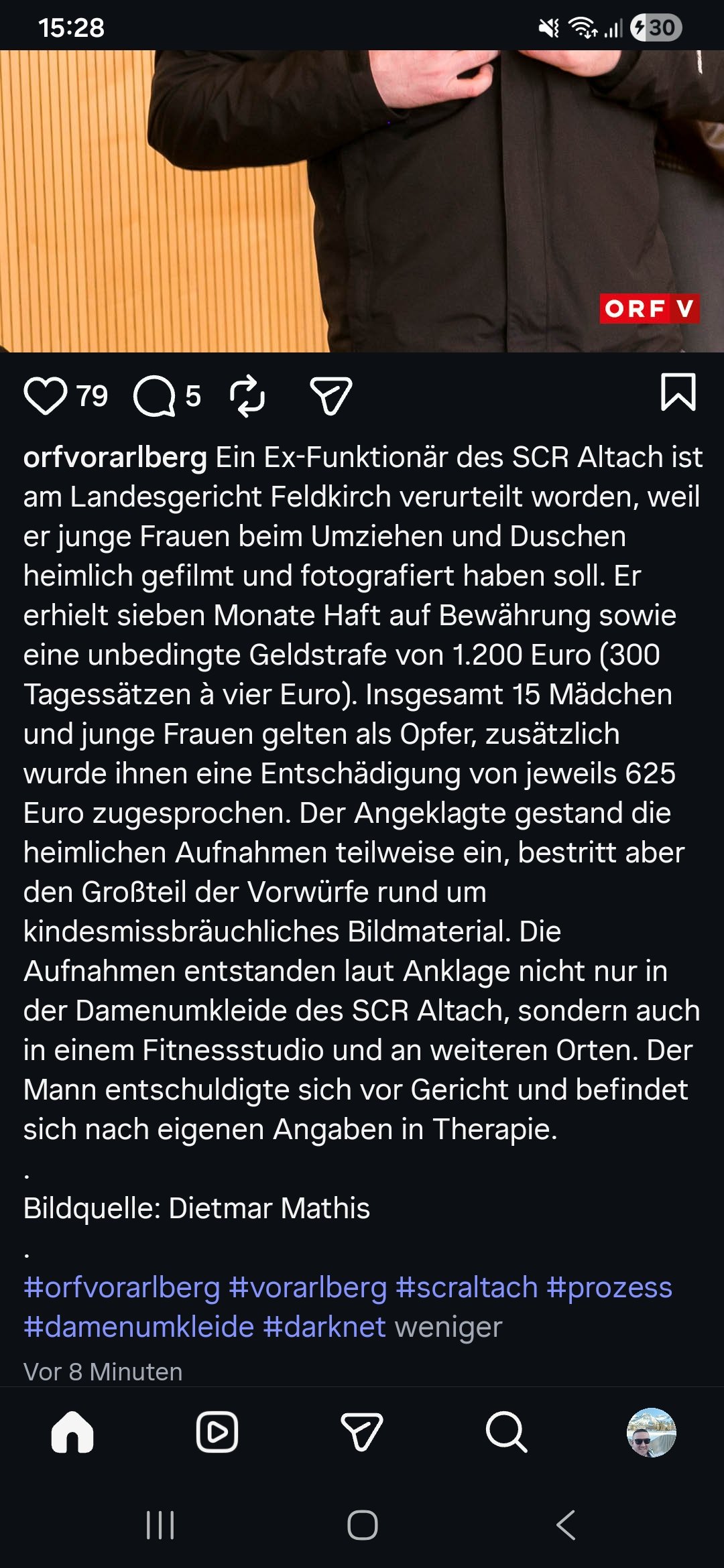Open the #darknet hashtag
Screen dimensions: 724x1568
tap(324, 1327)
